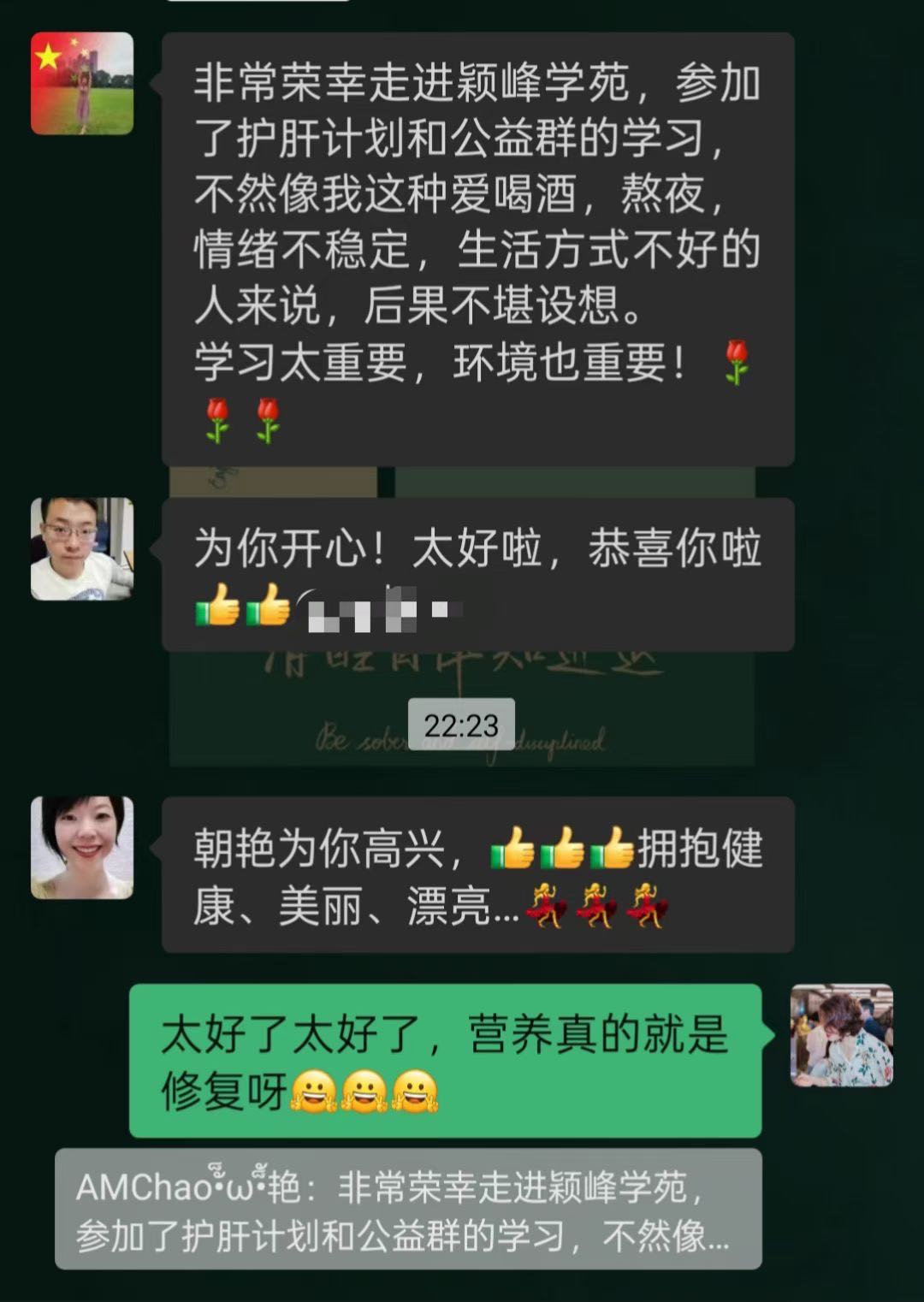
Task: View profile of the short-haired woman's avatar
Action: point(82,848)
